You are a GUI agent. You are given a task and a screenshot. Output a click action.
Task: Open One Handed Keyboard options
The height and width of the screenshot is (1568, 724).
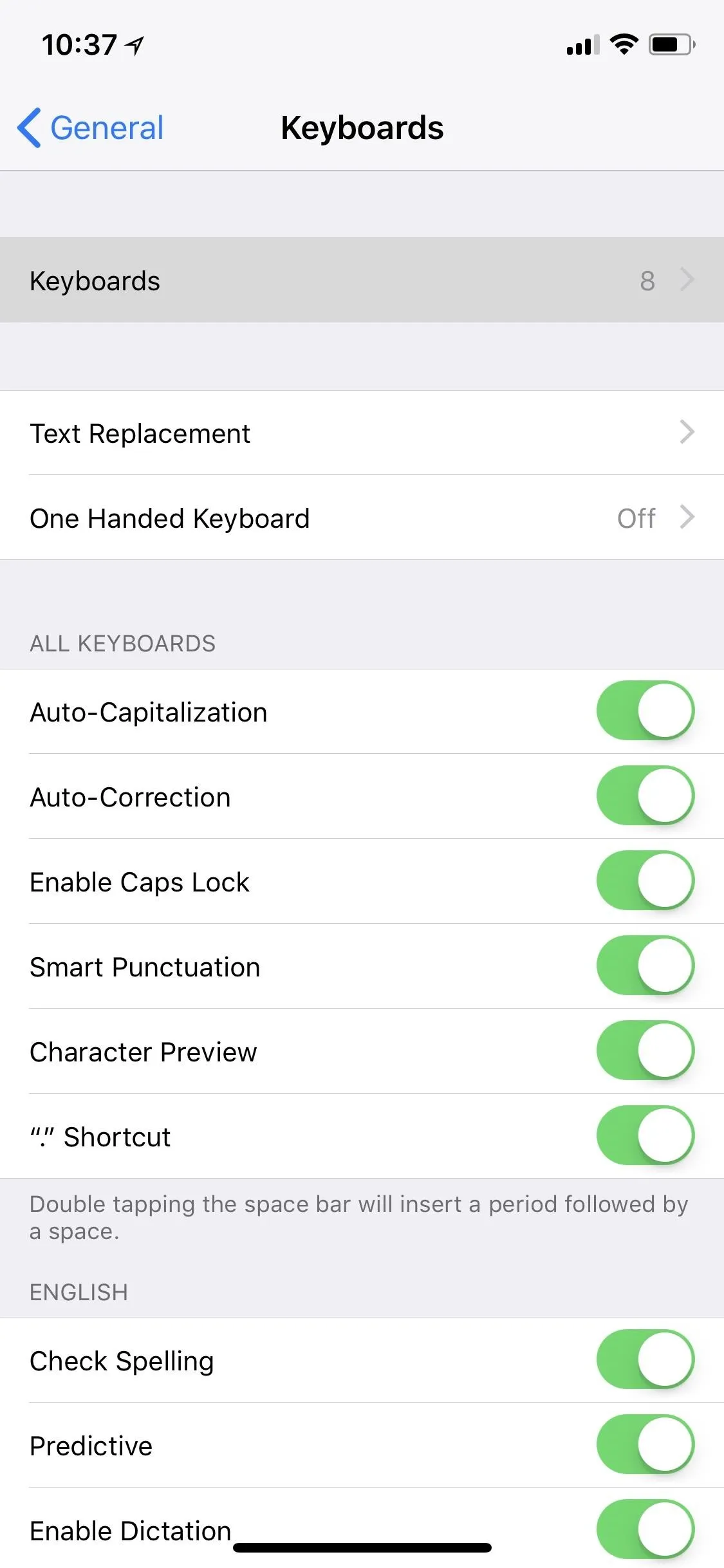[362, 518]
